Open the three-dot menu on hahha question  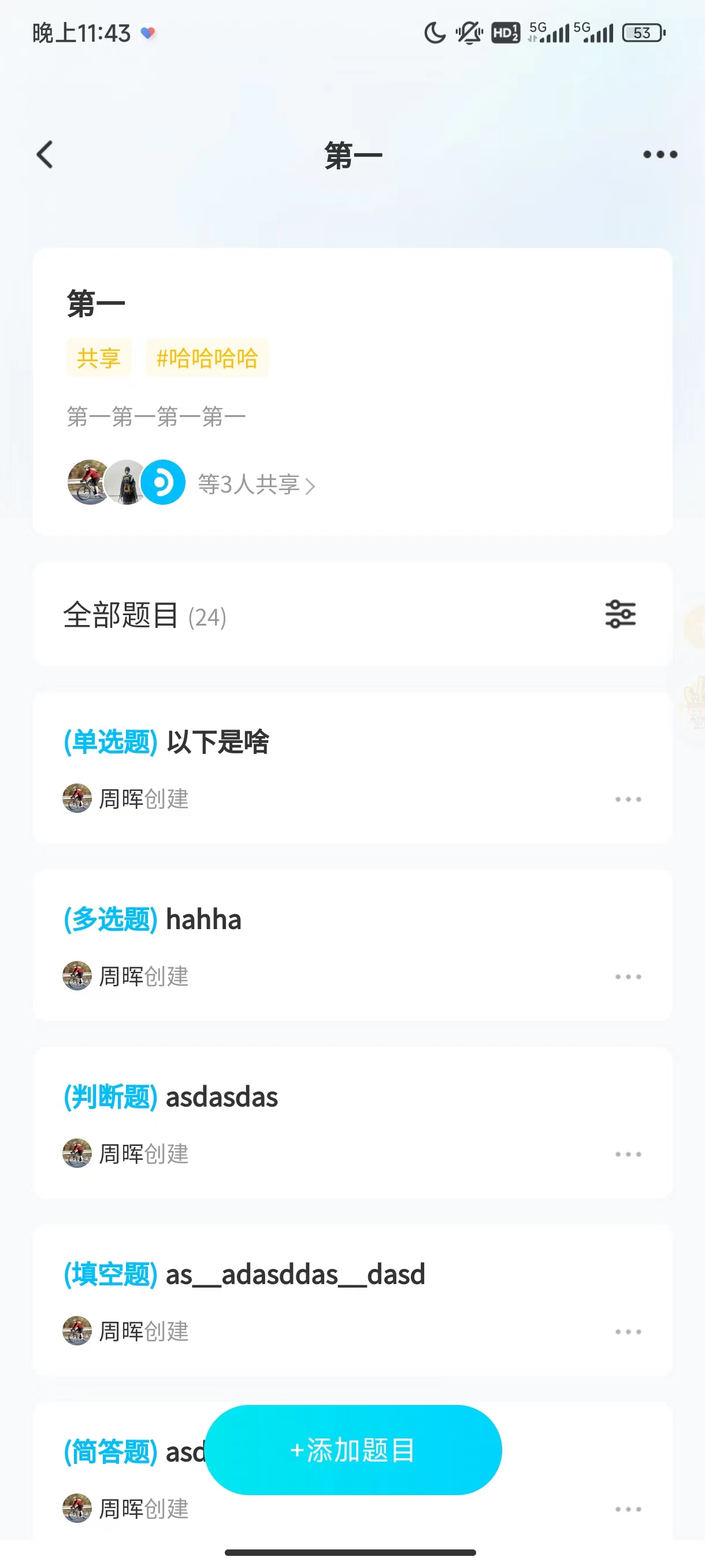[x=628, y=977]
